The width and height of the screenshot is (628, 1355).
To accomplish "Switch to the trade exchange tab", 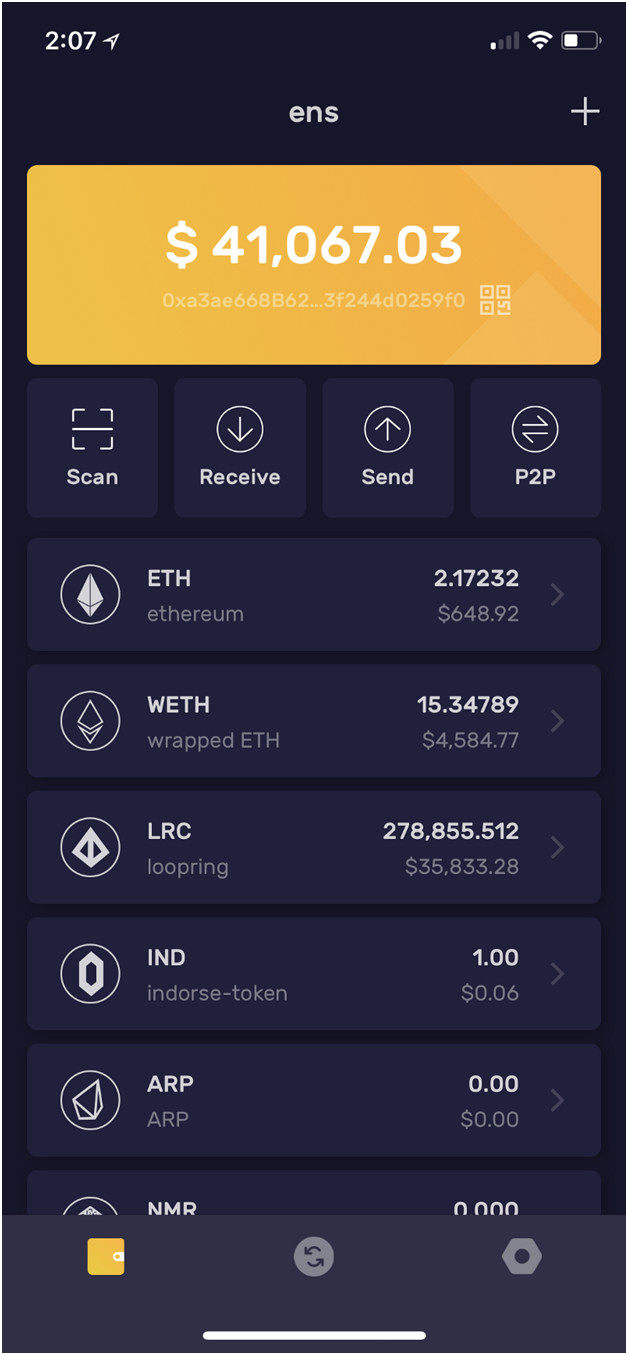I will (314, 1257).
